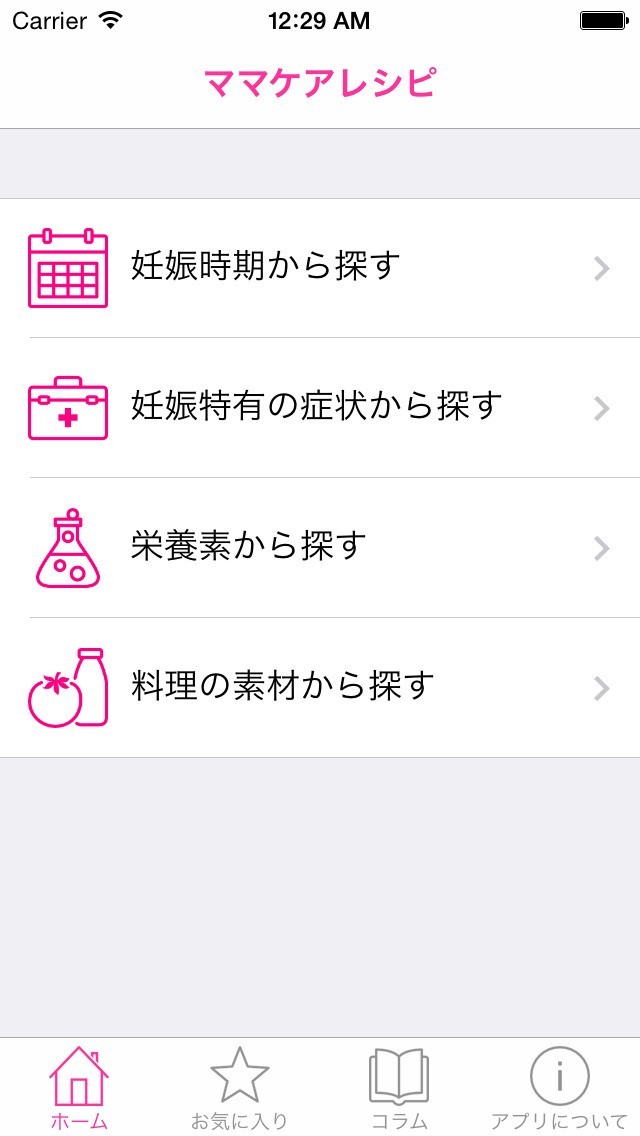This screenshot has width=640, height=1136.
Task: Switch to the ホーム tab
Action: point(79,1088)
